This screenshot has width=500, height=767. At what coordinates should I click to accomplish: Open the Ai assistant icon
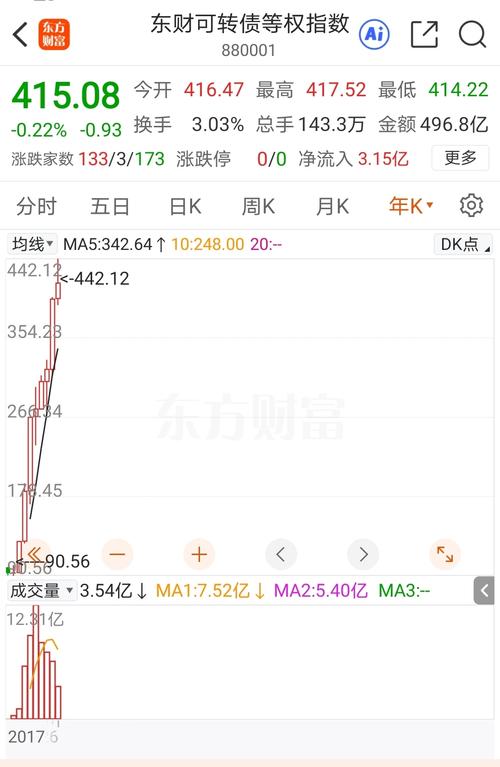coord(374,34)
